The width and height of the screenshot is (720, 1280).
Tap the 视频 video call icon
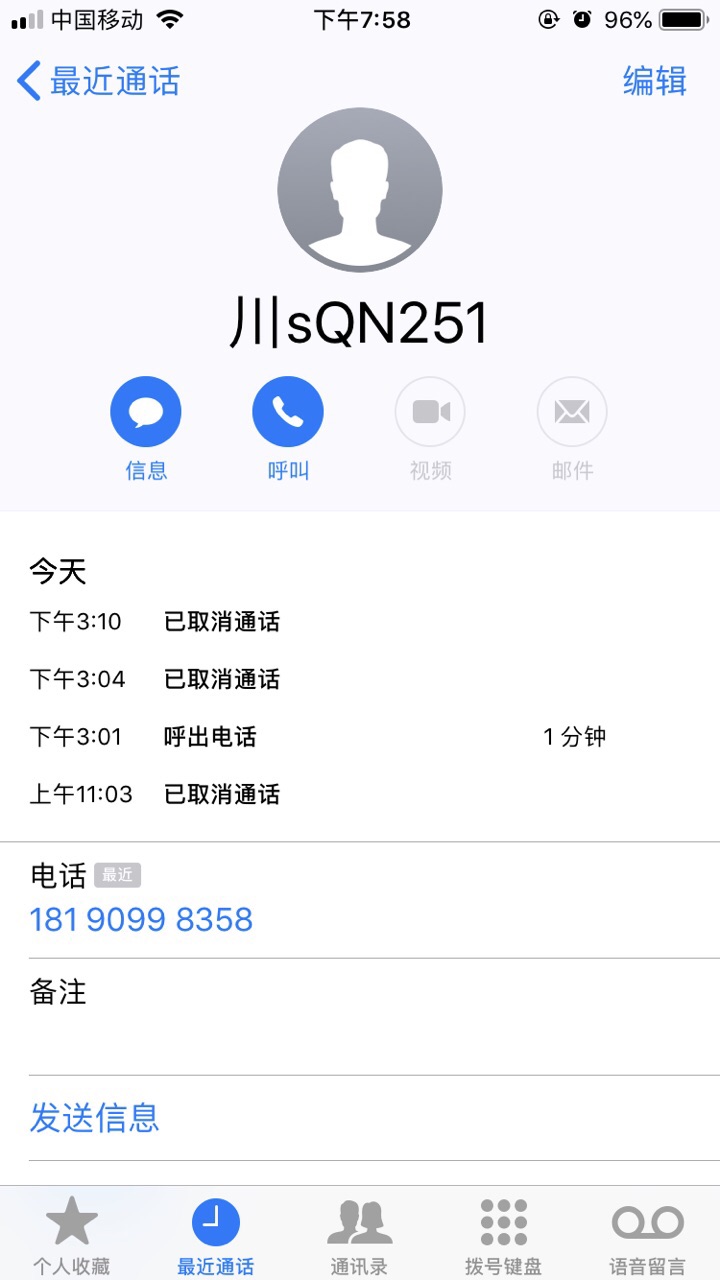tap(429, 410)
